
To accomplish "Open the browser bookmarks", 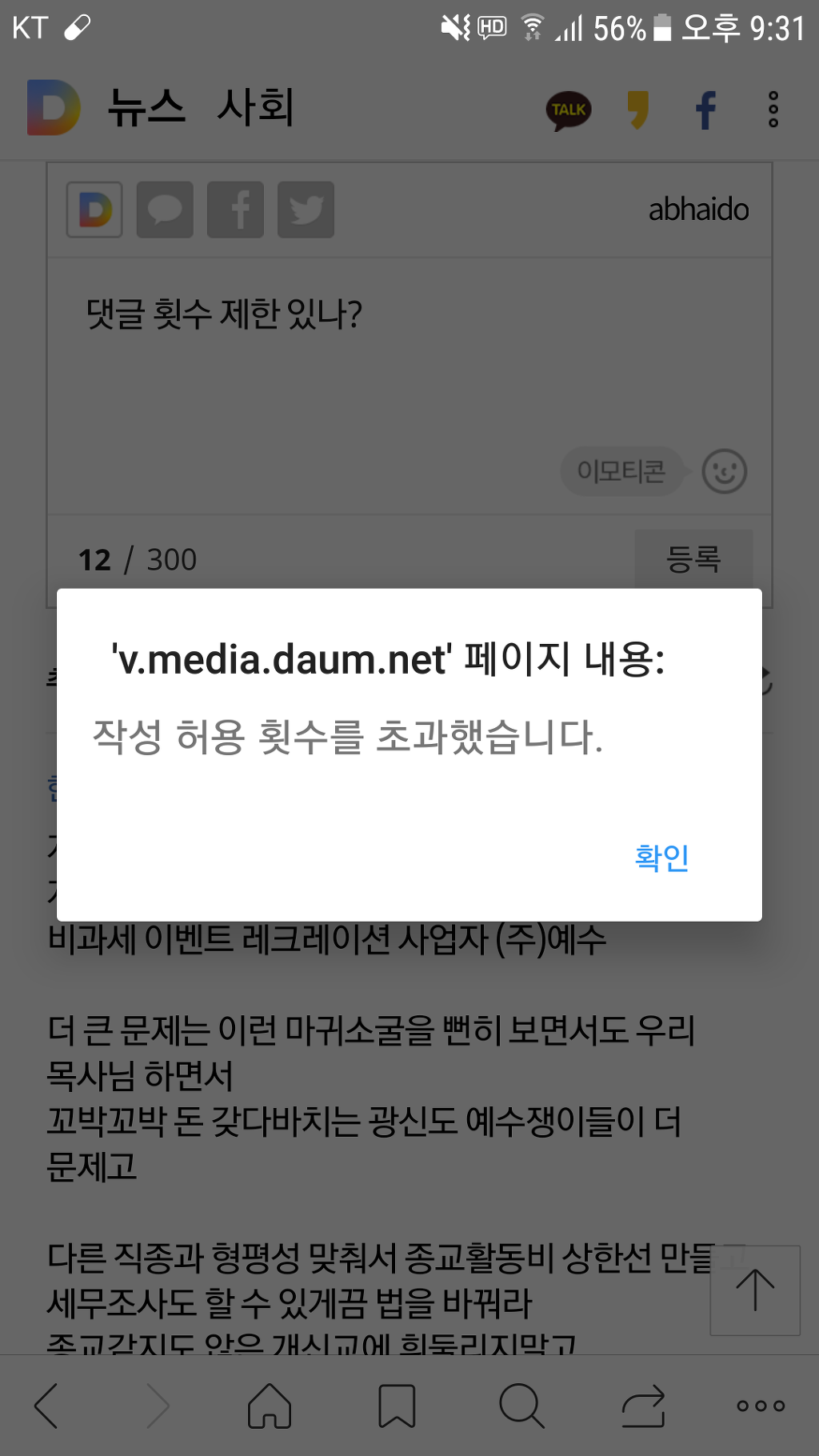I will [397, 1406].
